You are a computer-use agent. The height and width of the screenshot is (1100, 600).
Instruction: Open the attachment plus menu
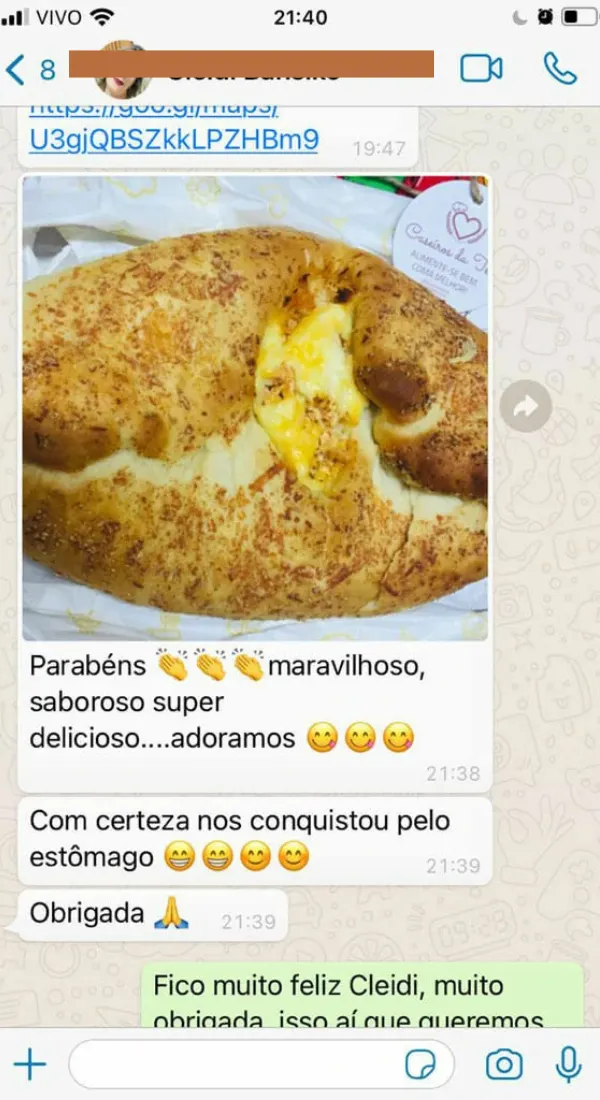(x=30, y=1064)
